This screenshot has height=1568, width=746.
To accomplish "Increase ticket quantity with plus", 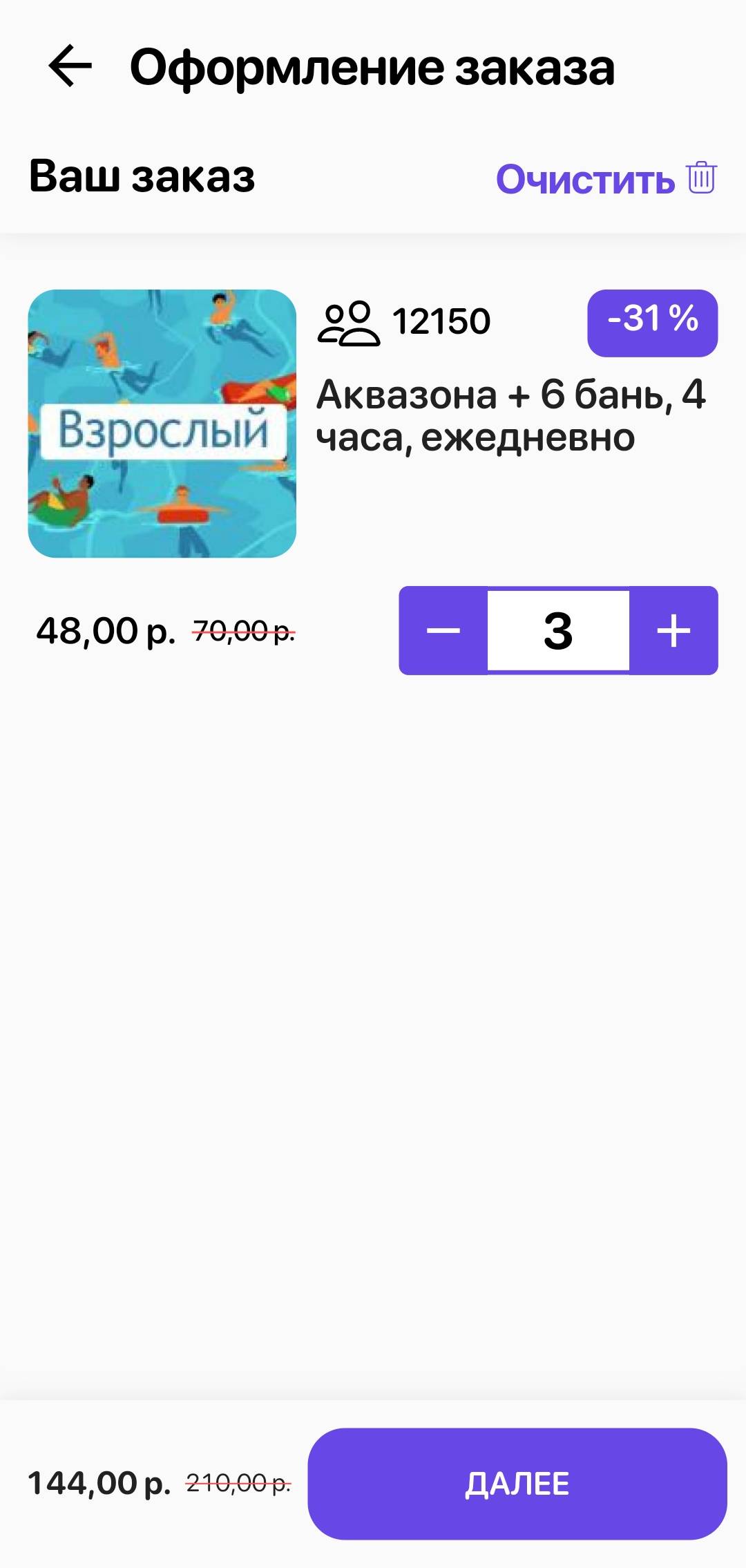I will 673,630.
